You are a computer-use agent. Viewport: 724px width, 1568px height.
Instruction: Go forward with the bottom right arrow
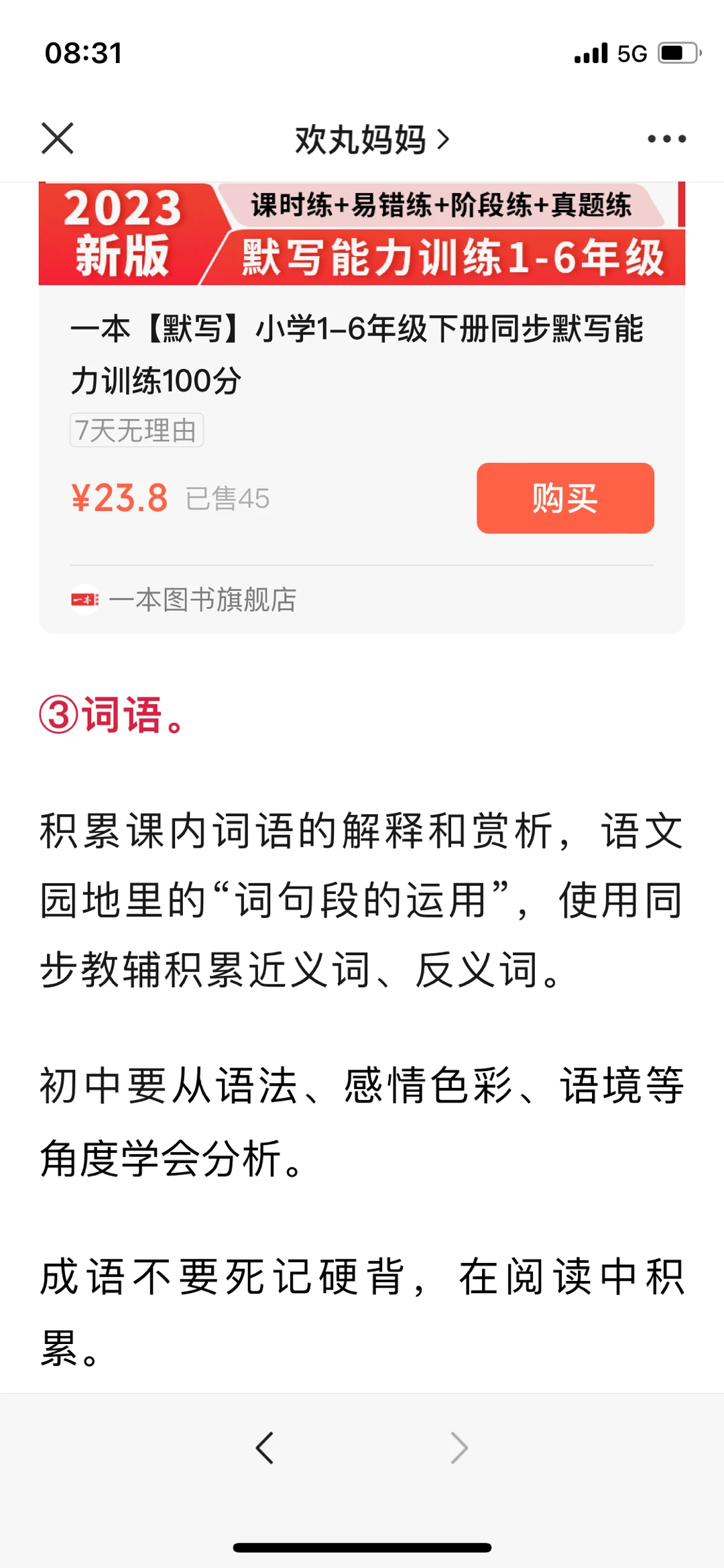click(x=459, y=1447)
